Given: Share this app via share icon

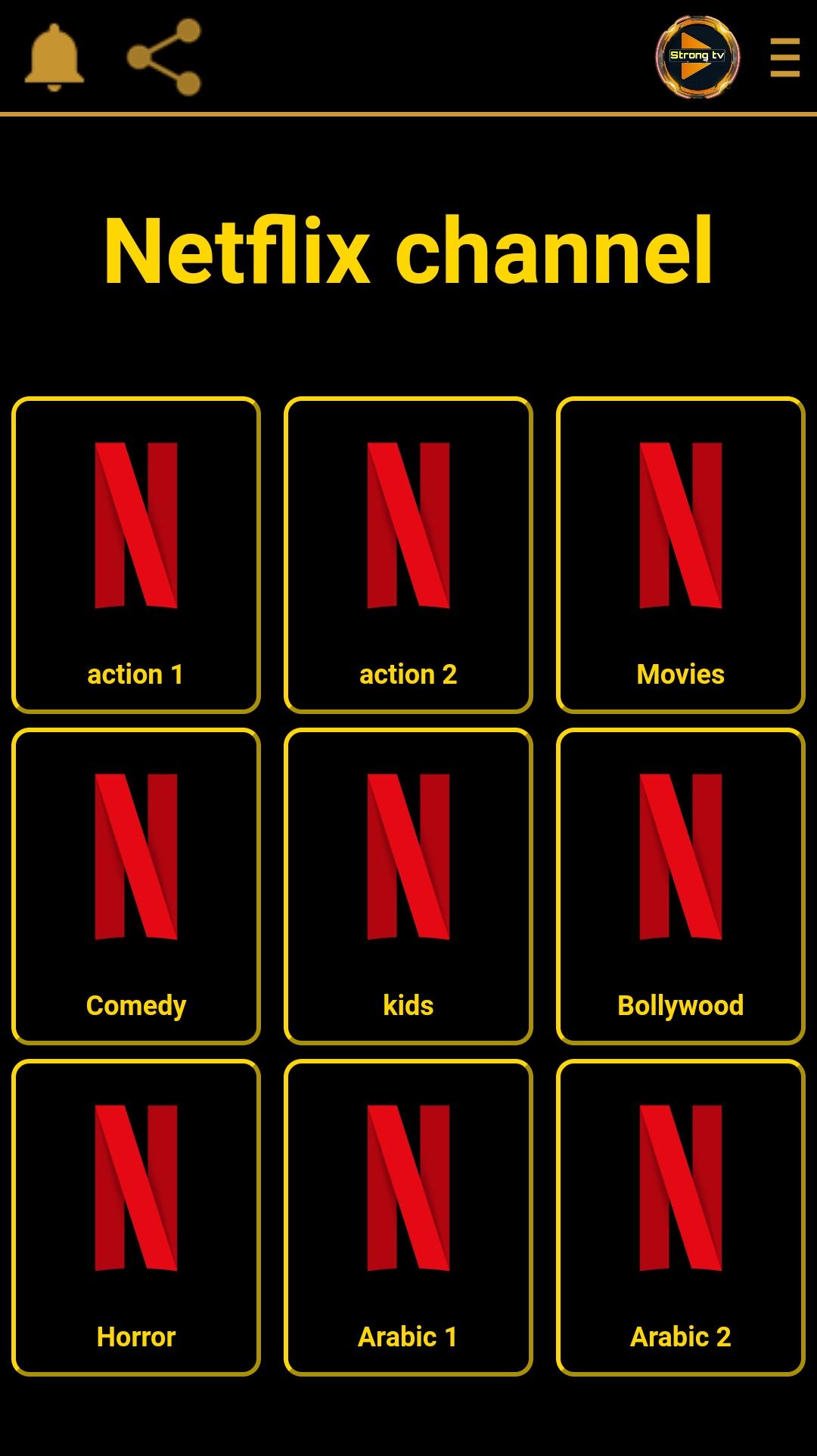Looking at the screenshot, I should [164, 57].
